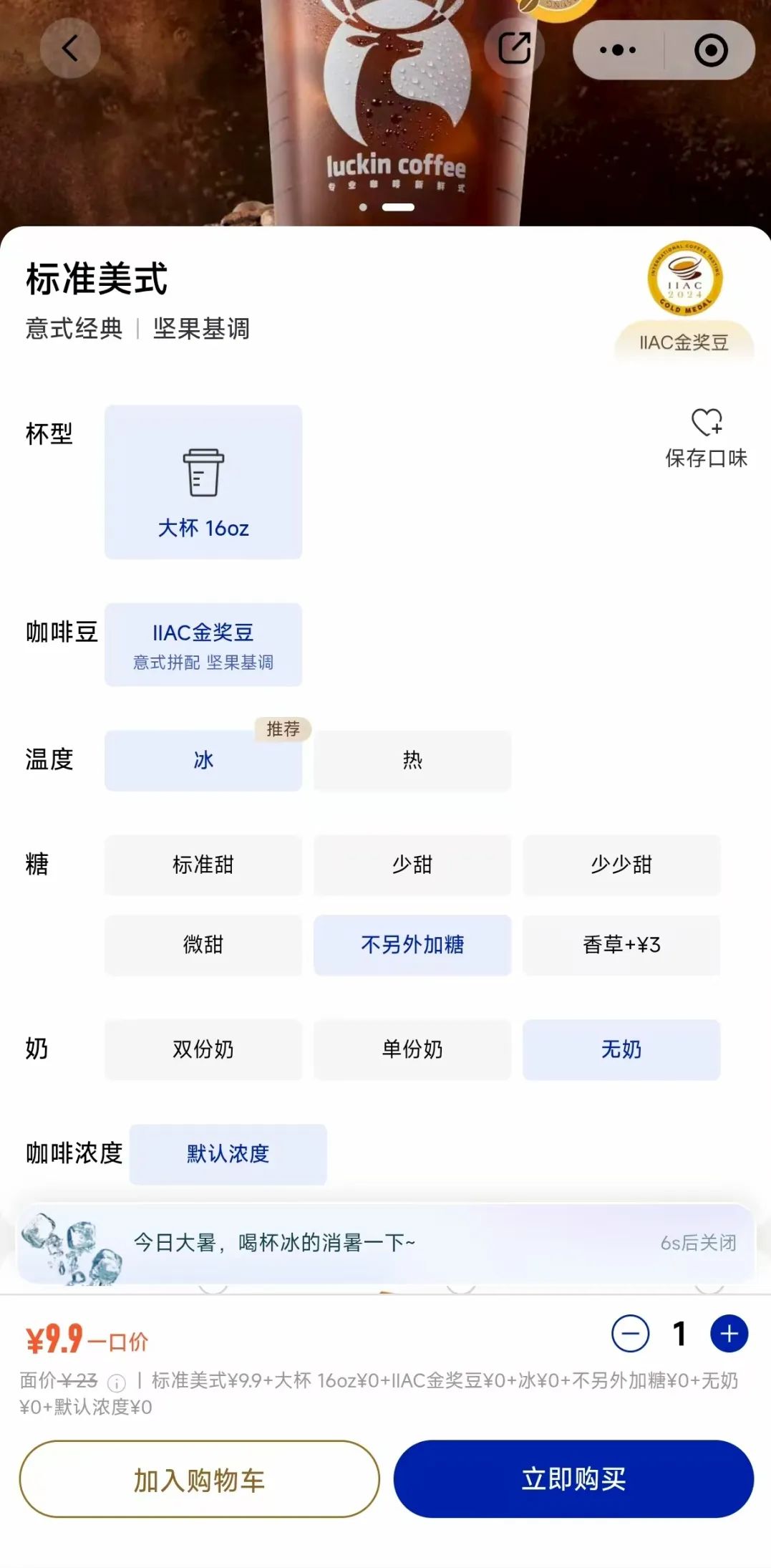Select the 大杯 16oz cup size
Viewport: 771px width, 1568px height.
click(203, 482)
